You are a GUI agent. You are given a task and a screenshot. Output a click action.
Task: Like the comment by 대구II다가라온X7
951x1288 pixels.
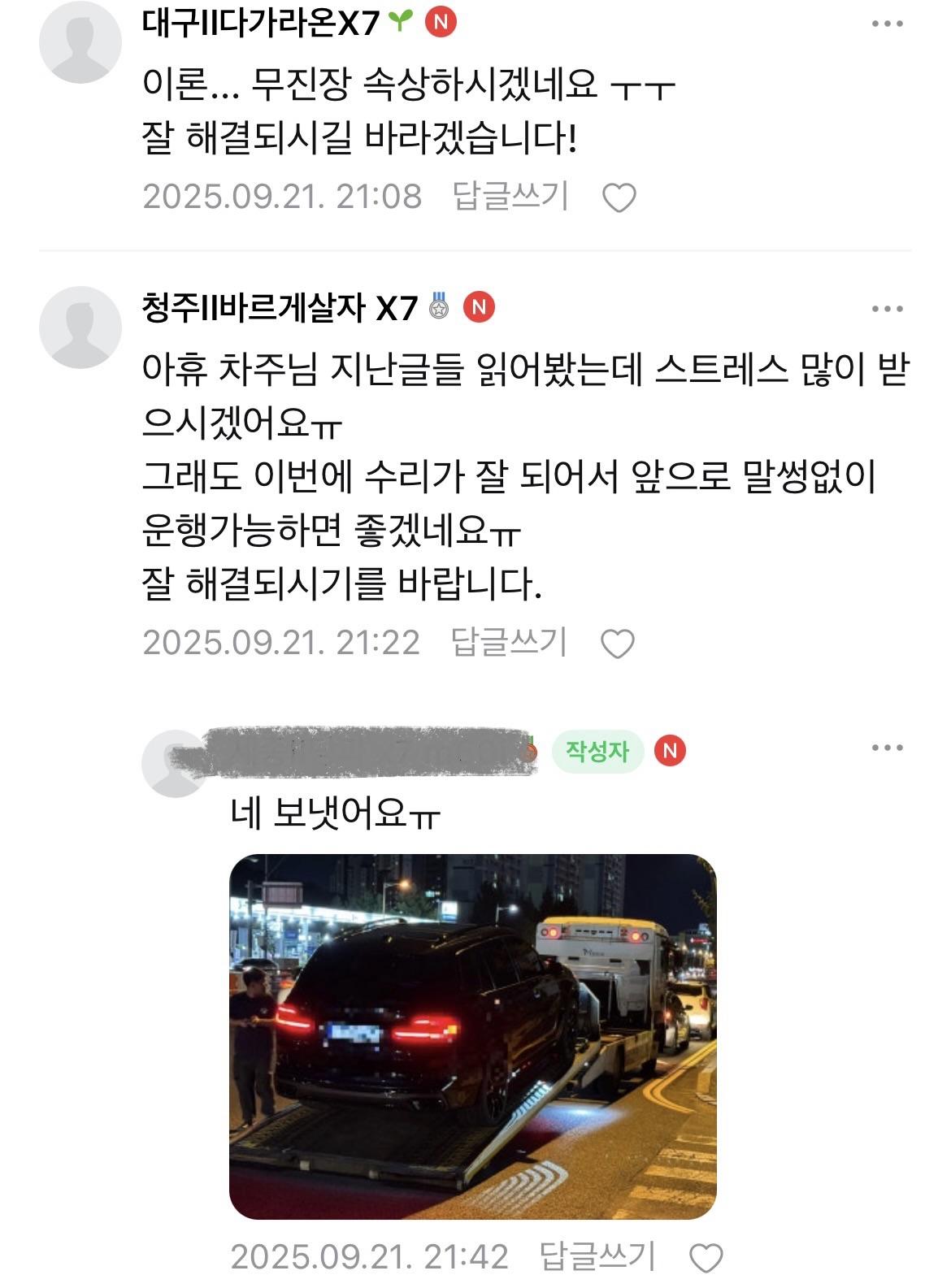pyautogui.click(x=619, y=197)
